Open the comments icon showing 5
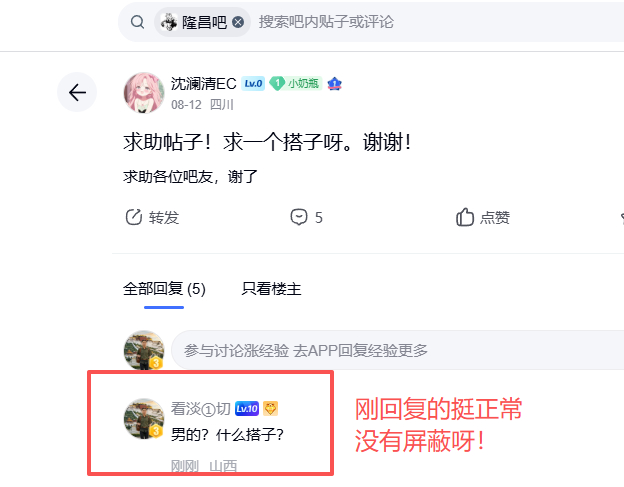Screen dimensions: 624x487 click(x=306, y=217)
